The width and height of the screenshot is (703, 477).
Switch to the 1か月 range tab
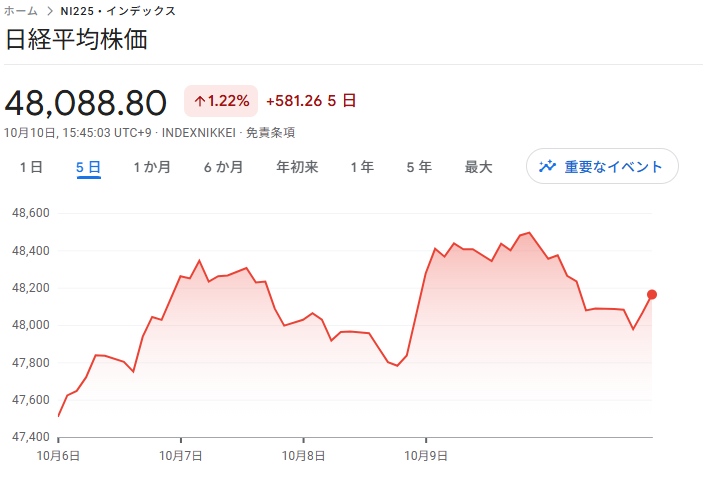(152, 167)
